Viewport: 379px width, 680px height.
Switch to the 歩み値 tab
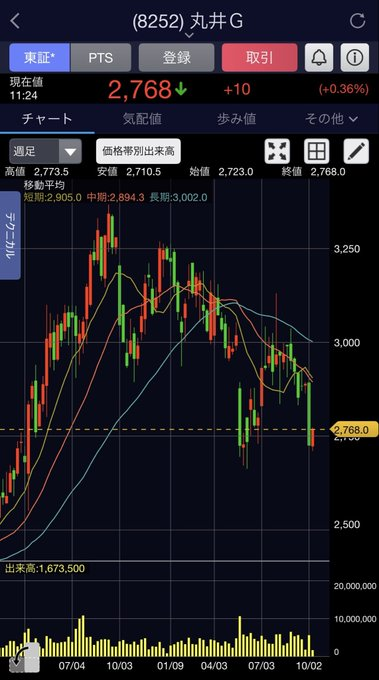(x=236, y=119)
